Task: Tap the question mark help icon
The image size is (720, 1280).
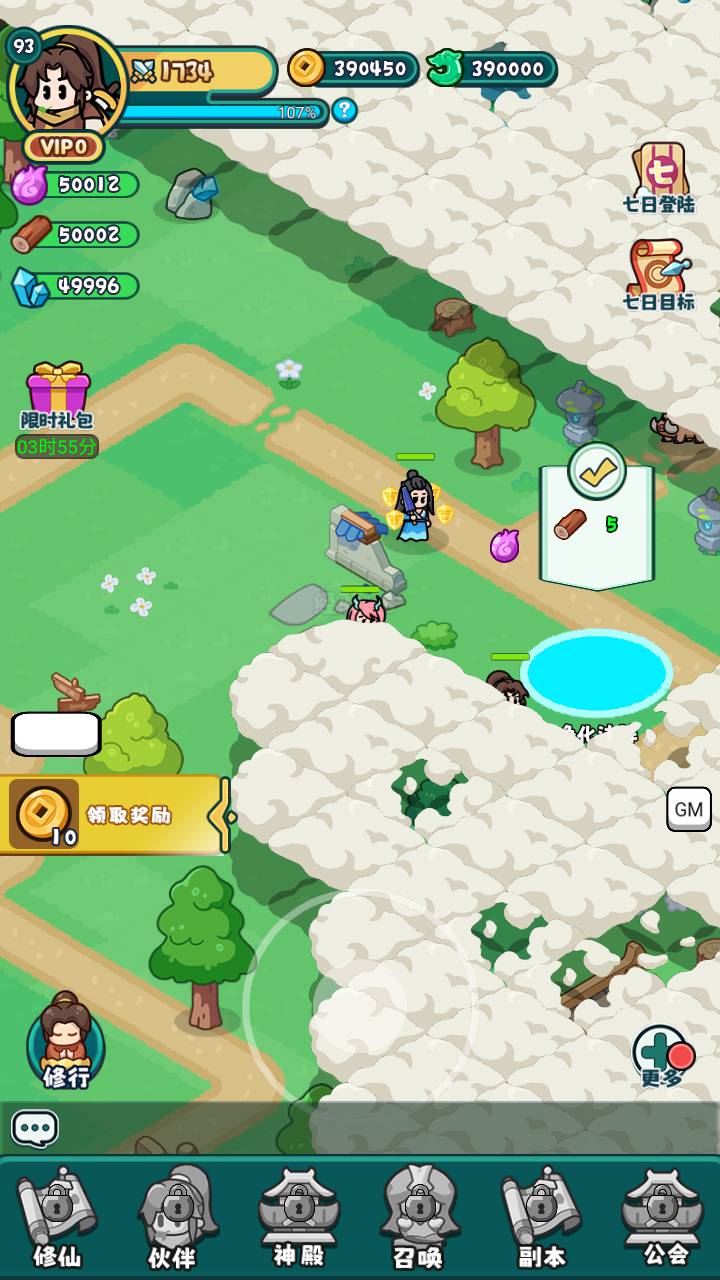Action: [x=344, y=110]
